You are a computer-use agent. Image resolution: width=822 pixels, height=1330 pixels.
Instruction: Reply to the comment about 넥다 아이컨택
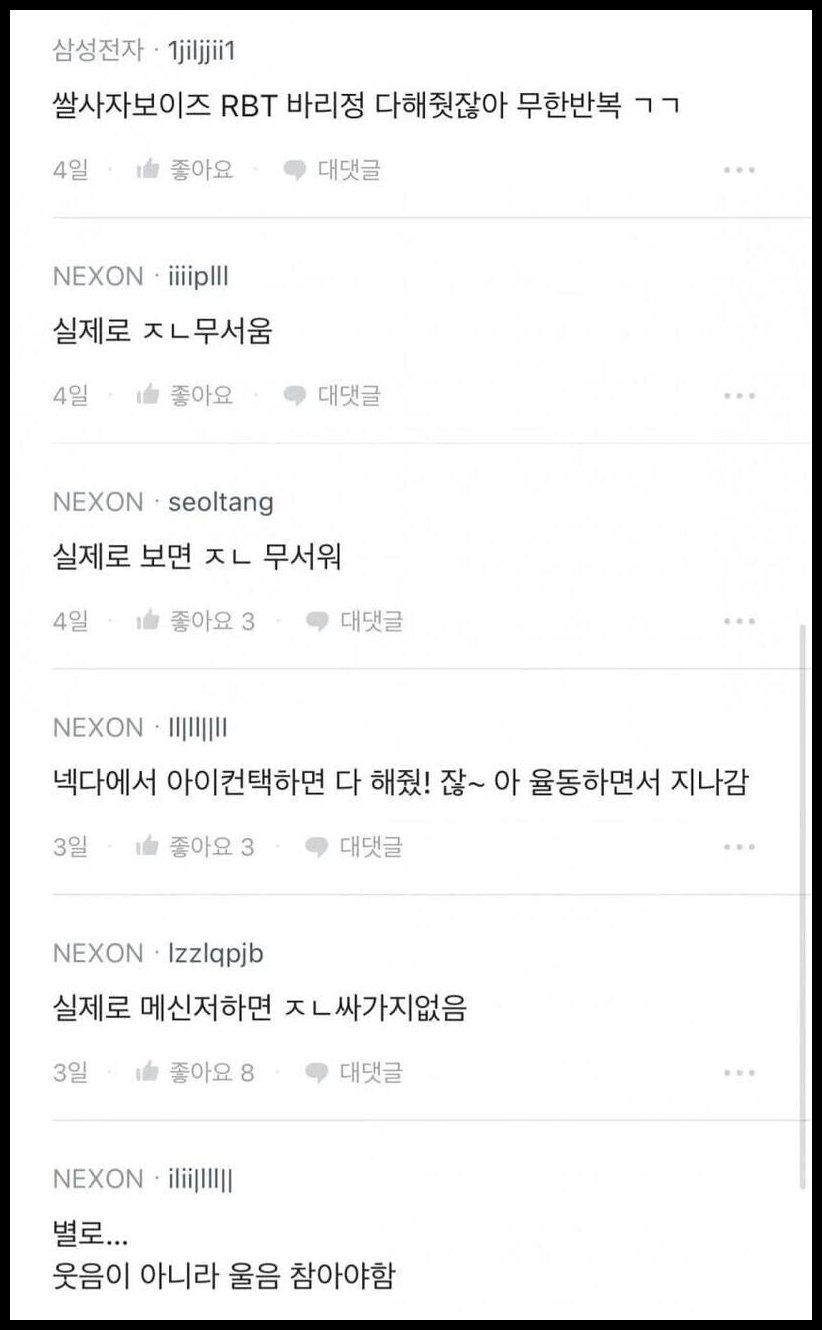tap(354, 848)
